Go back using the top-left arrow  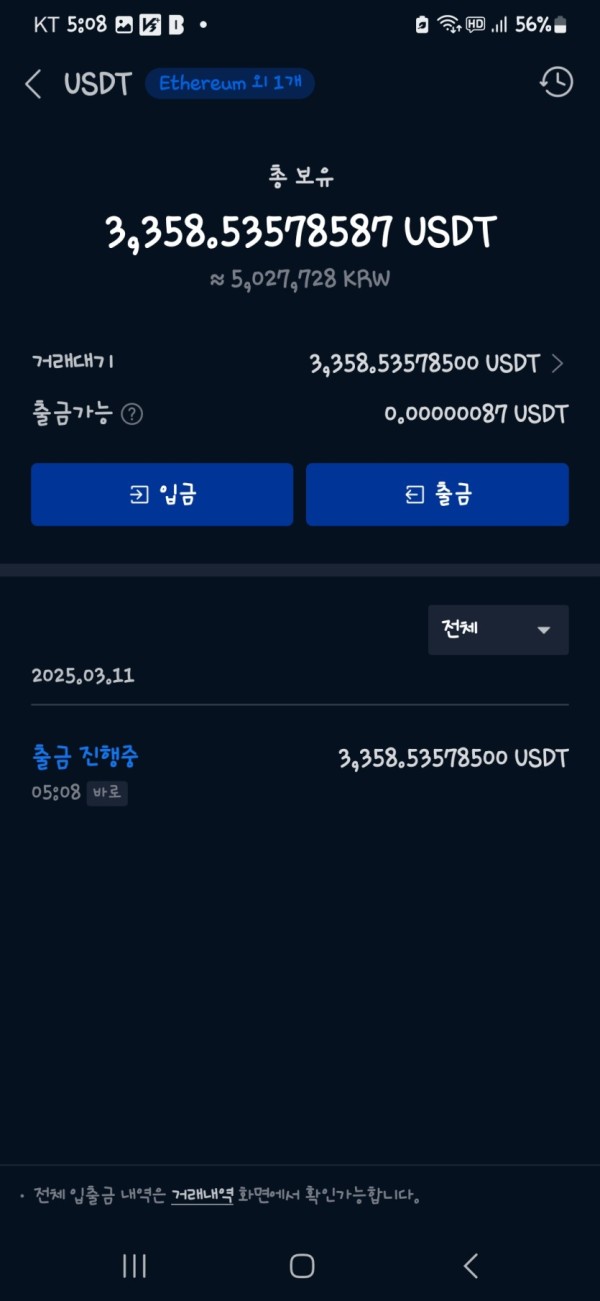(33, 84)
